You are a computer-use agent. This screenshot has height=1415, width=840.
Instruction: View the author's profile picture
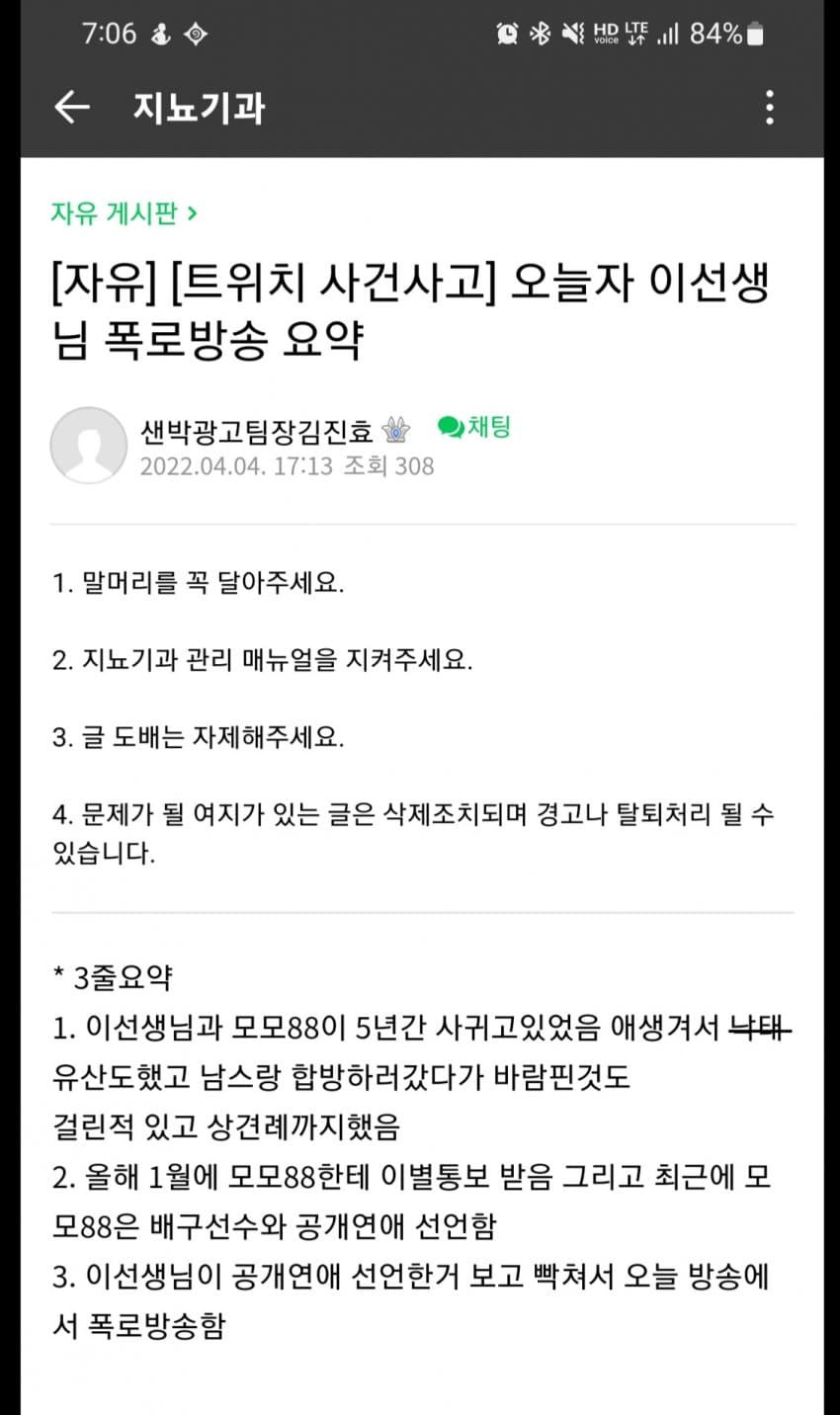pyautogui.click(x=89, y=445)
